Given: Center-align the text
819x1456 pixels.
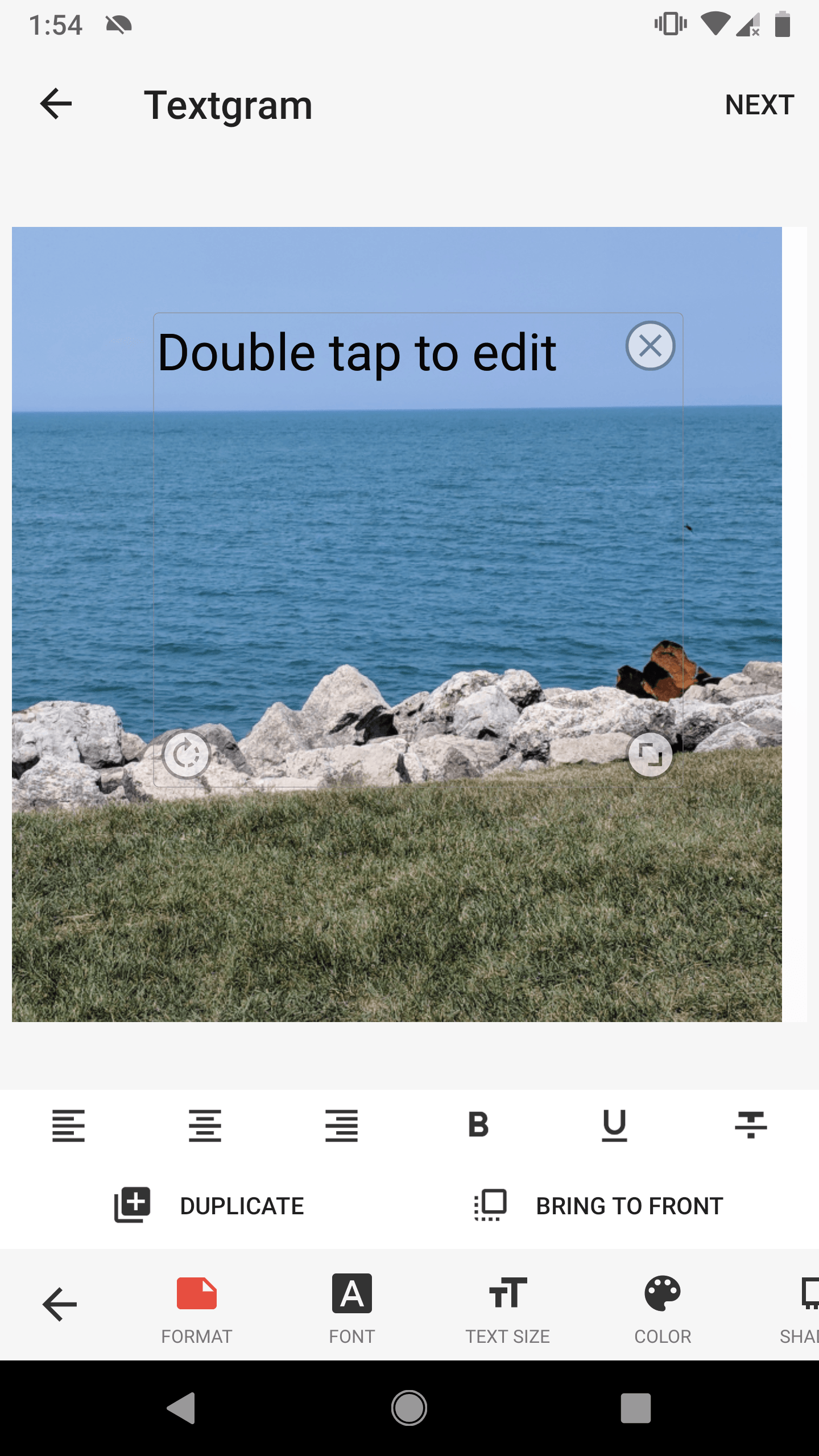Looking at the screenshot, I should [x=205, y=1125].
